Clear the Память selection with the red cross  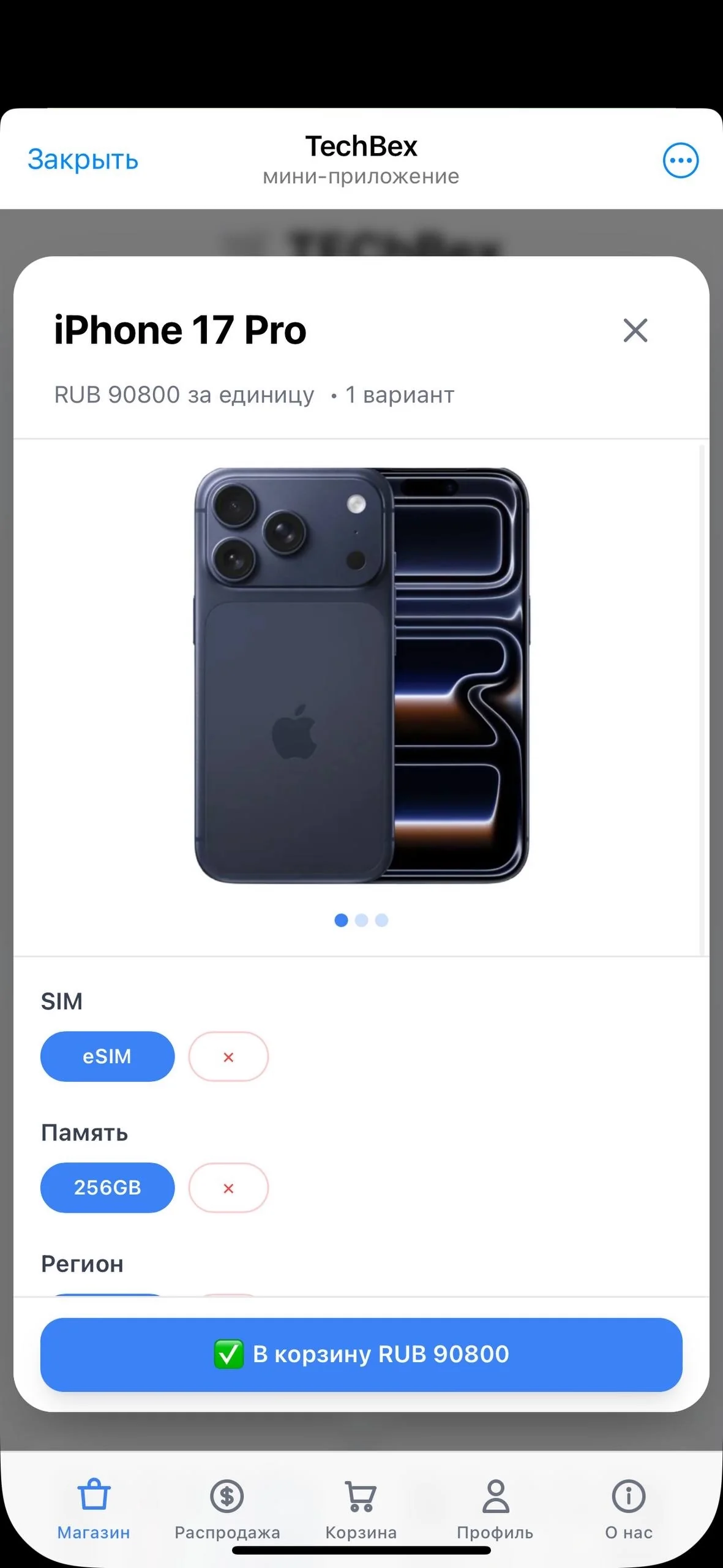(228, 1188)
